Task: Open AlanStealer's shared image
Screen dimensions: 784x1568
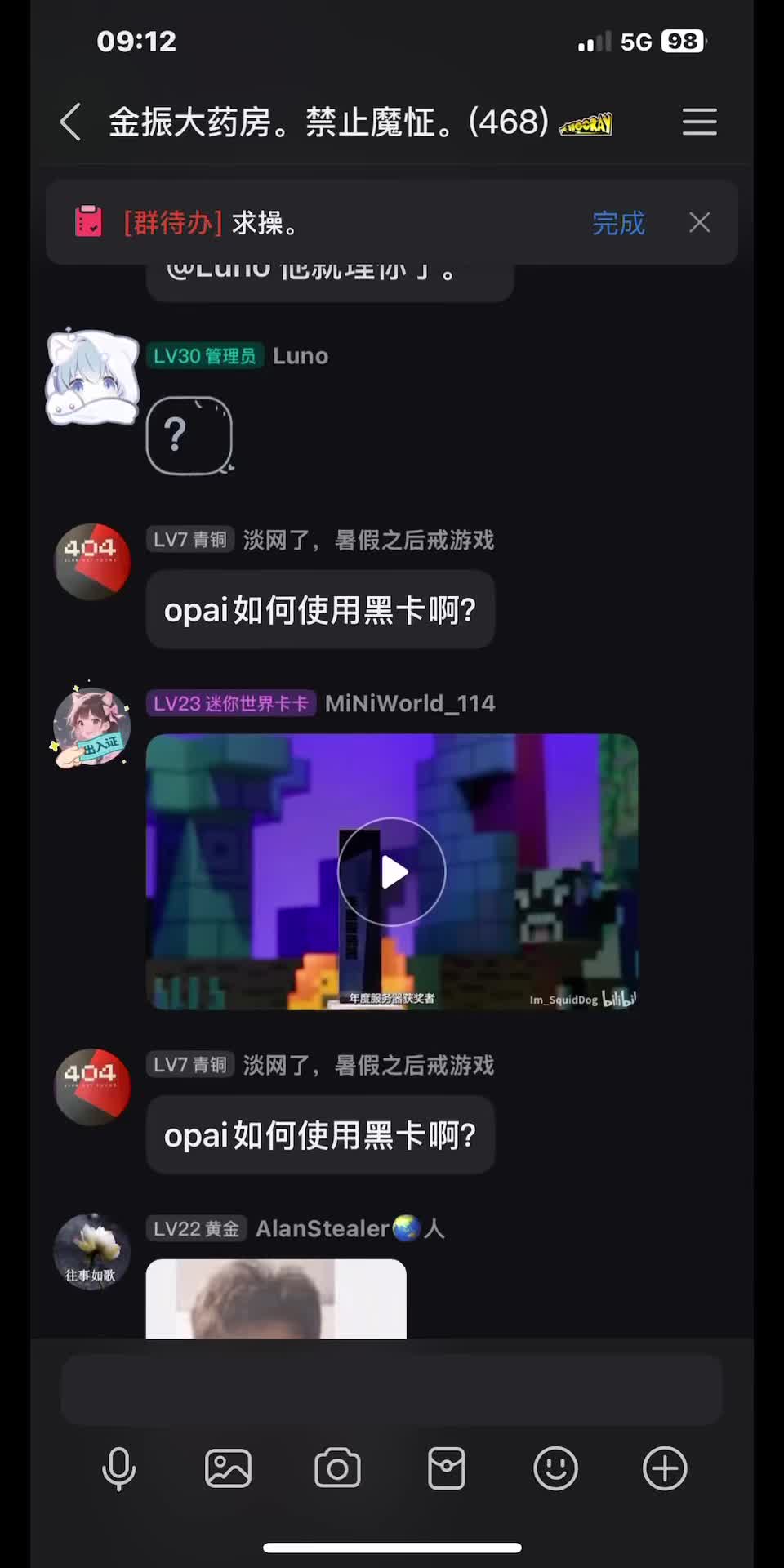Action: (276, 1298)
